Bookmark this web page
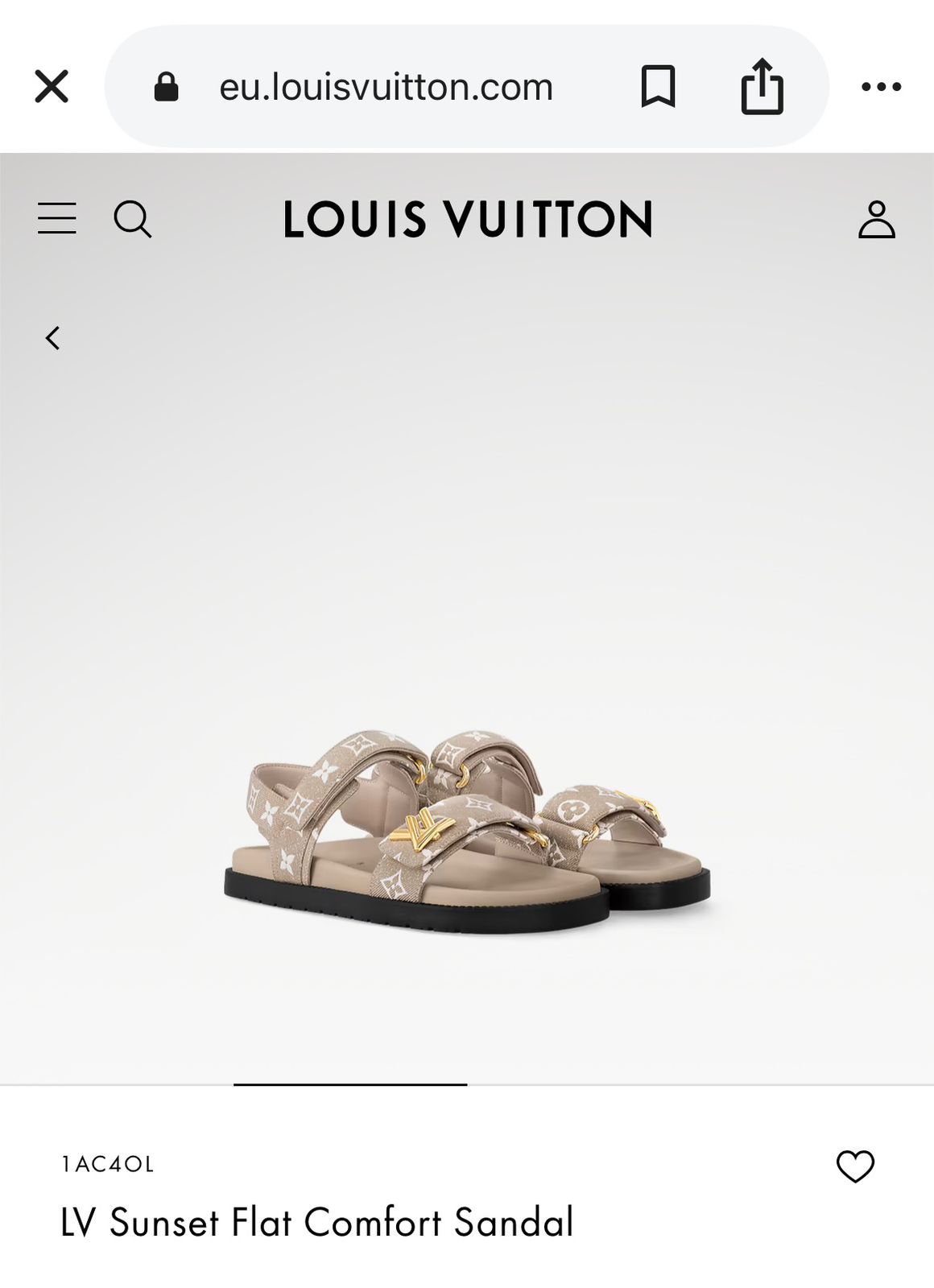The height and width of the screenshot is (1288, 934). click(658, 86)
